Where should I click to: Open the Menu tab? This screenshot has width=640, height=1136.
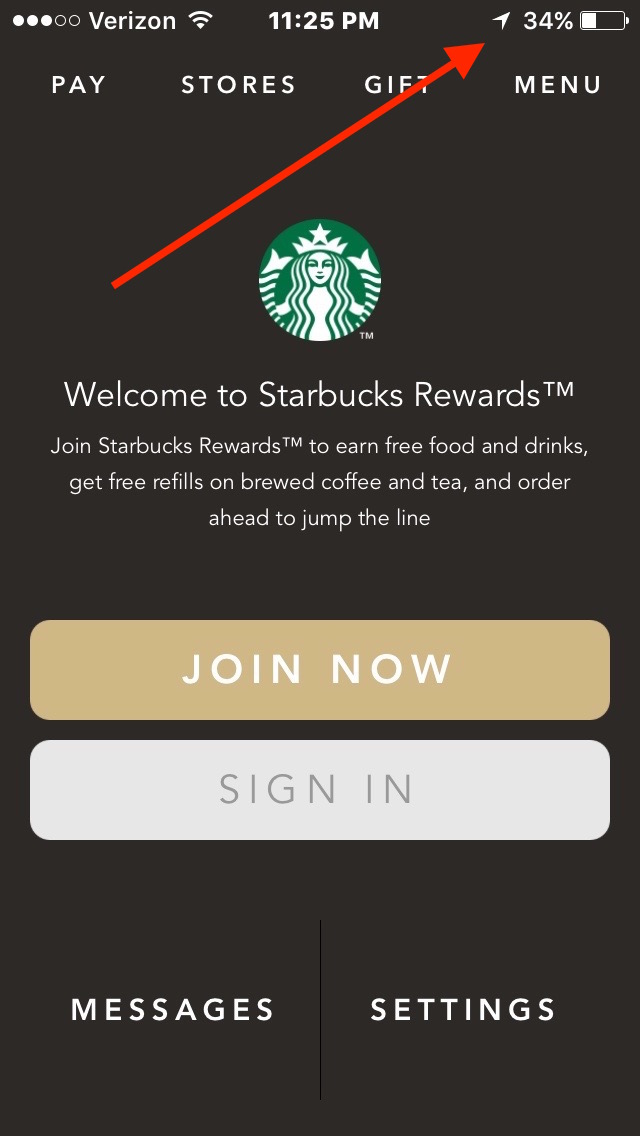(x=558, y=85)
